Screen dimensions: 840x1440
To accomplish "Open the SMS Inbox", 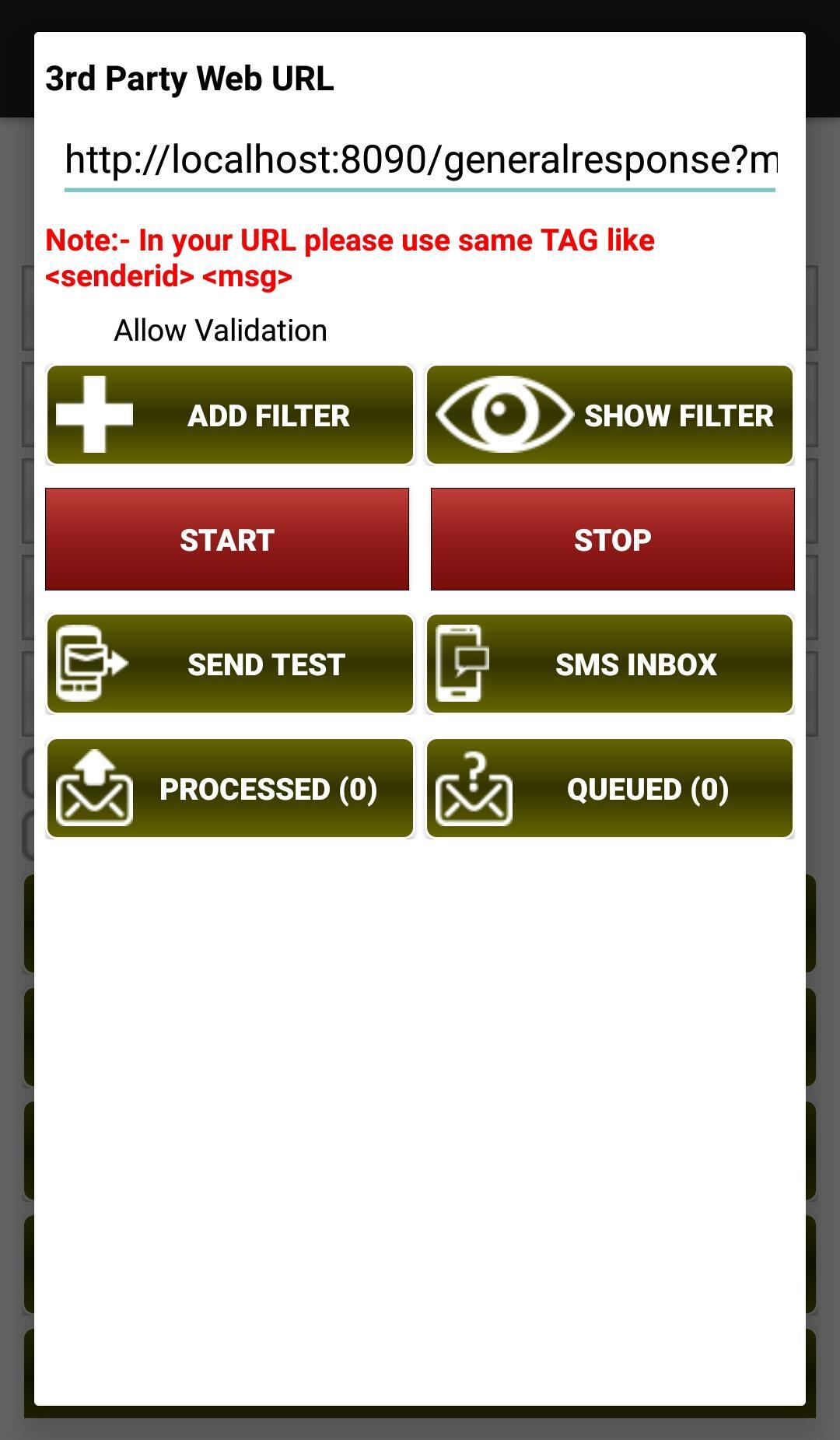I will click(610, 664).
